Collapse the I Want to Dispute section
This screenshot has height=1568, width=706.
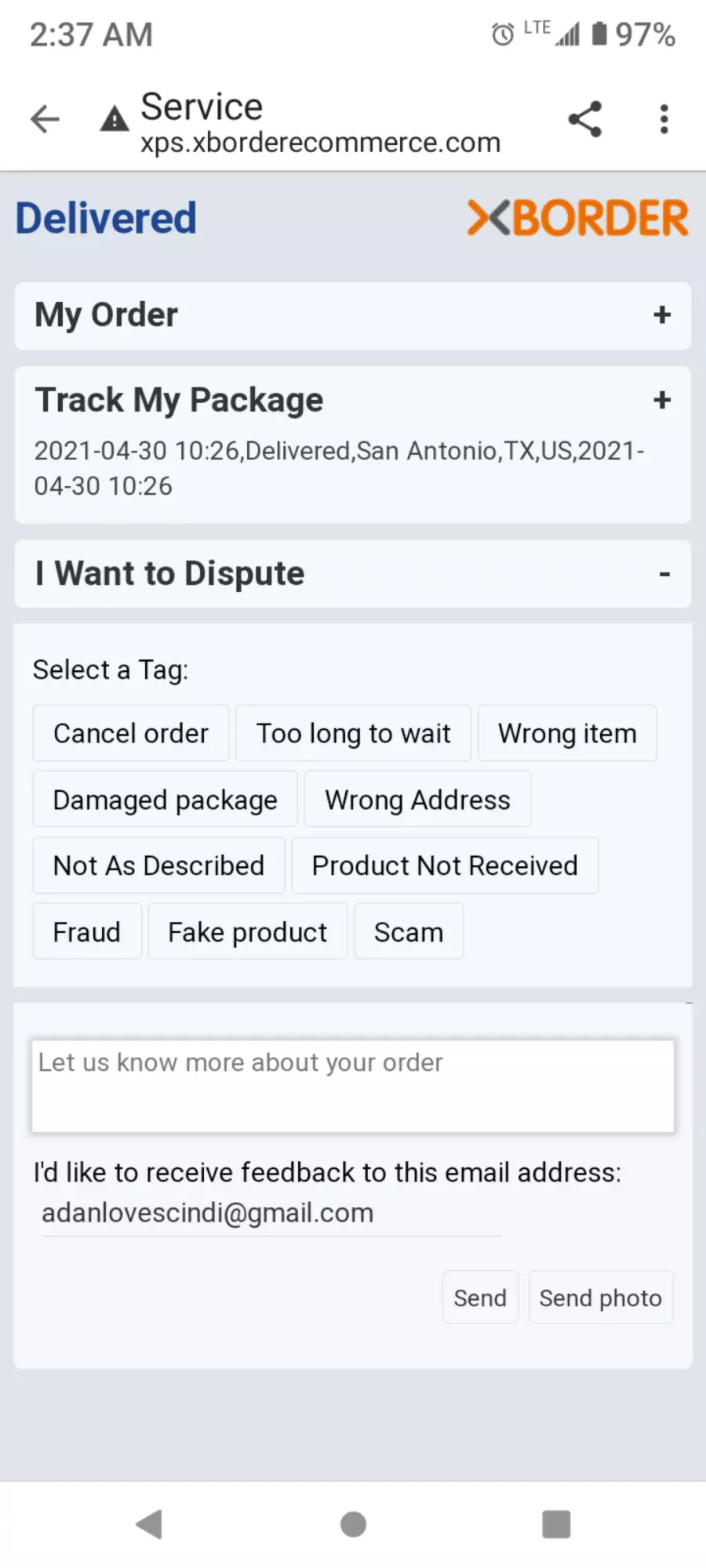point(352,574)
